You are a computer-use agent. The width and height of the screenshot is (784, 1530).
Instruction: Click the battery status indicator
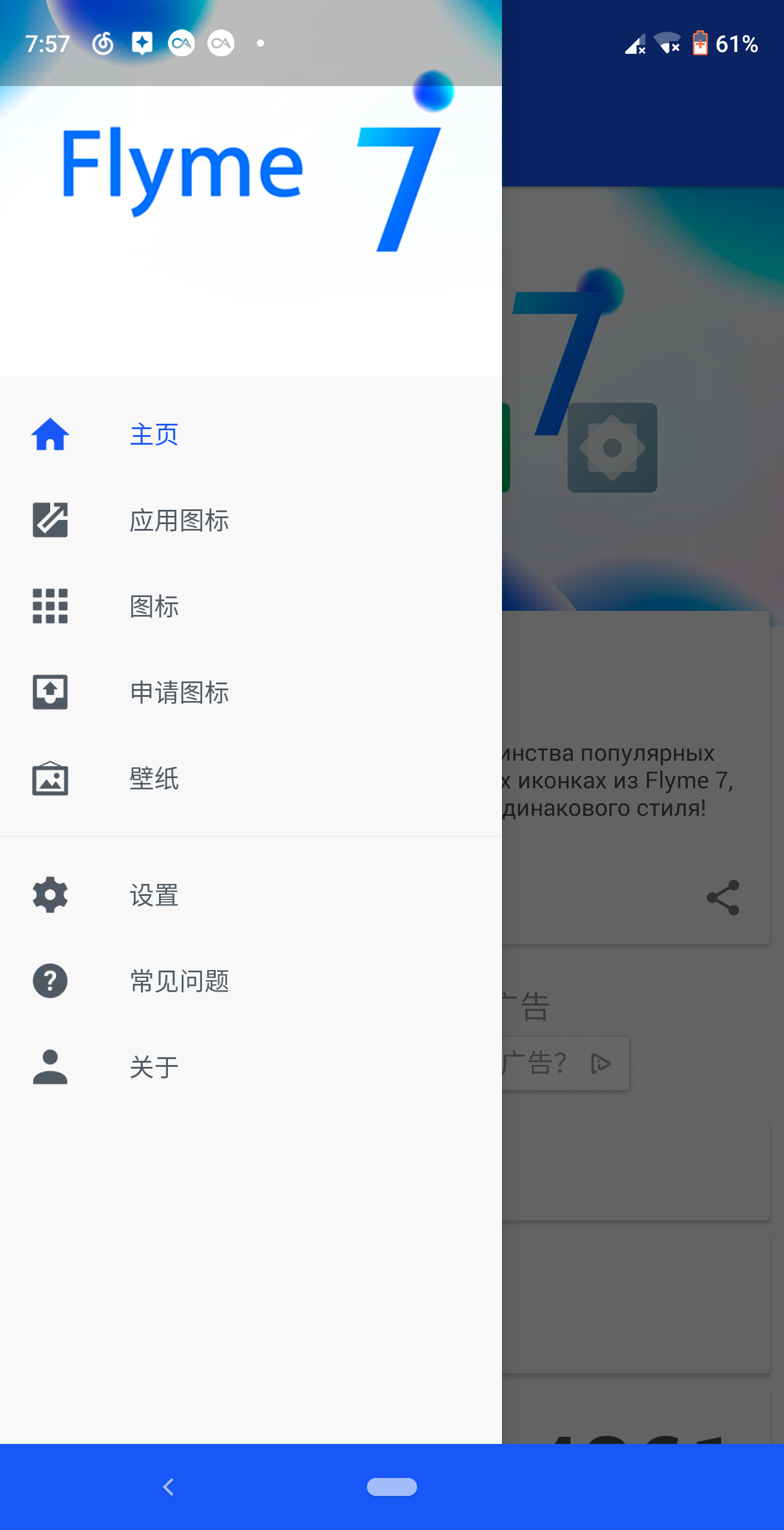(700, 44)
